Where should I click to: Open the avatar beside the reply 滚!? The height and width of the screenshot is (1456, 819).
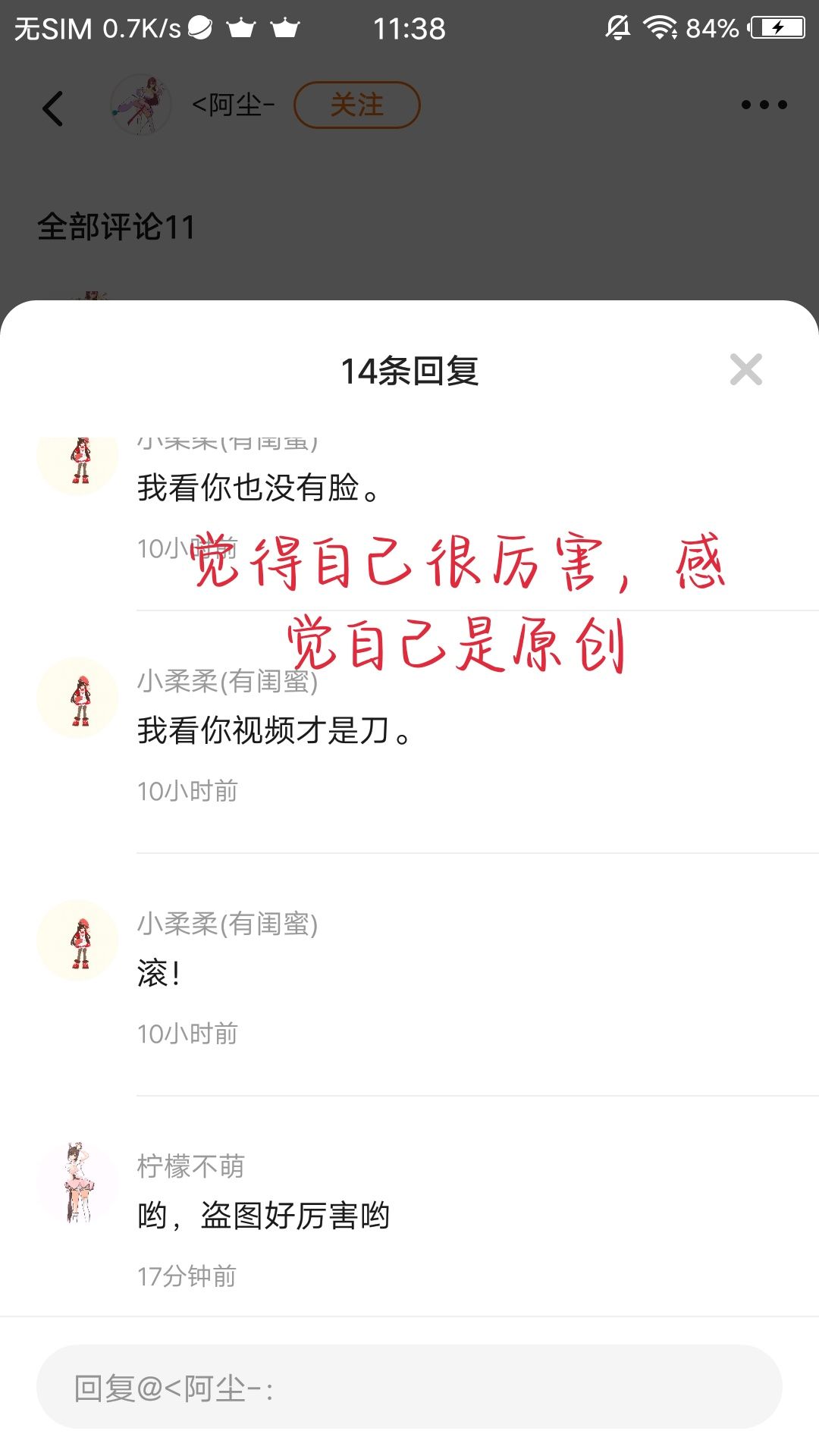coord(78,940)
